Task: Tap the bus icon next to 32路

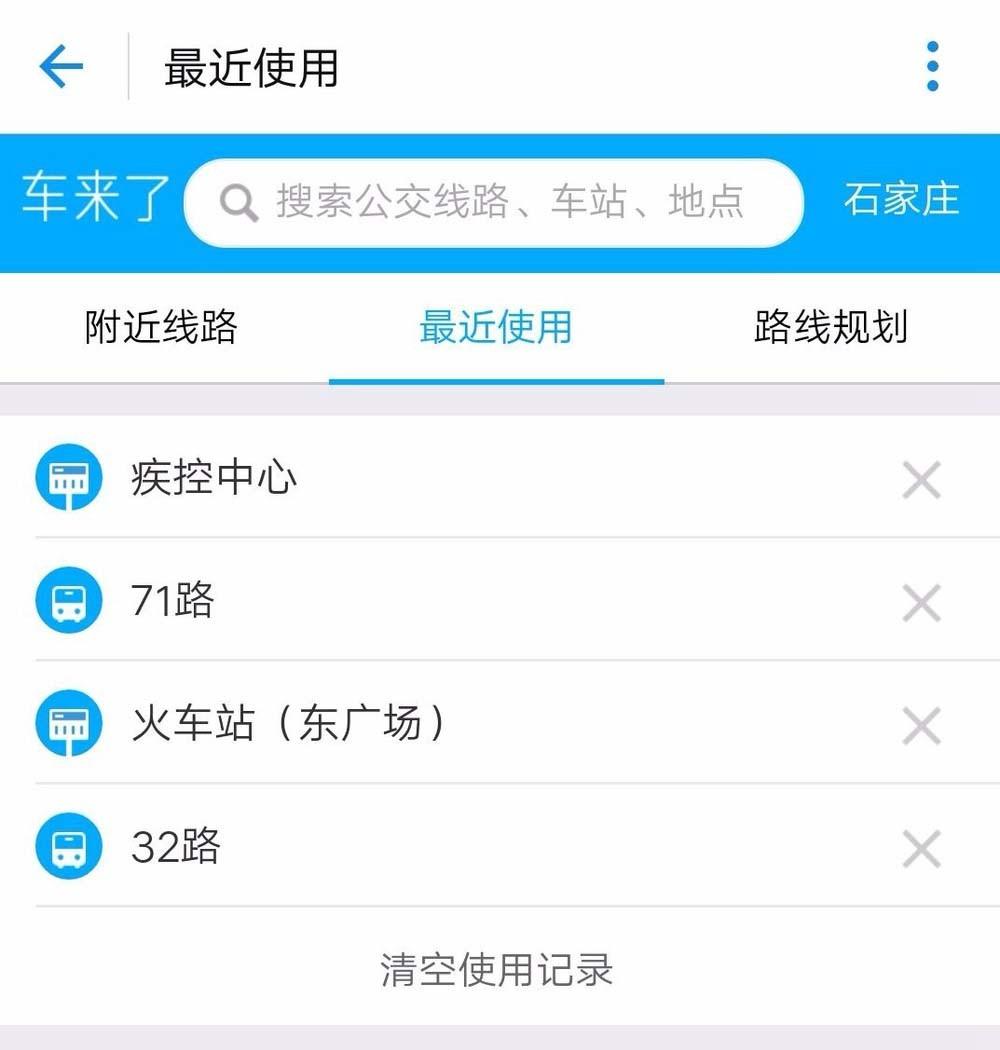Action: tap(67, 846)
